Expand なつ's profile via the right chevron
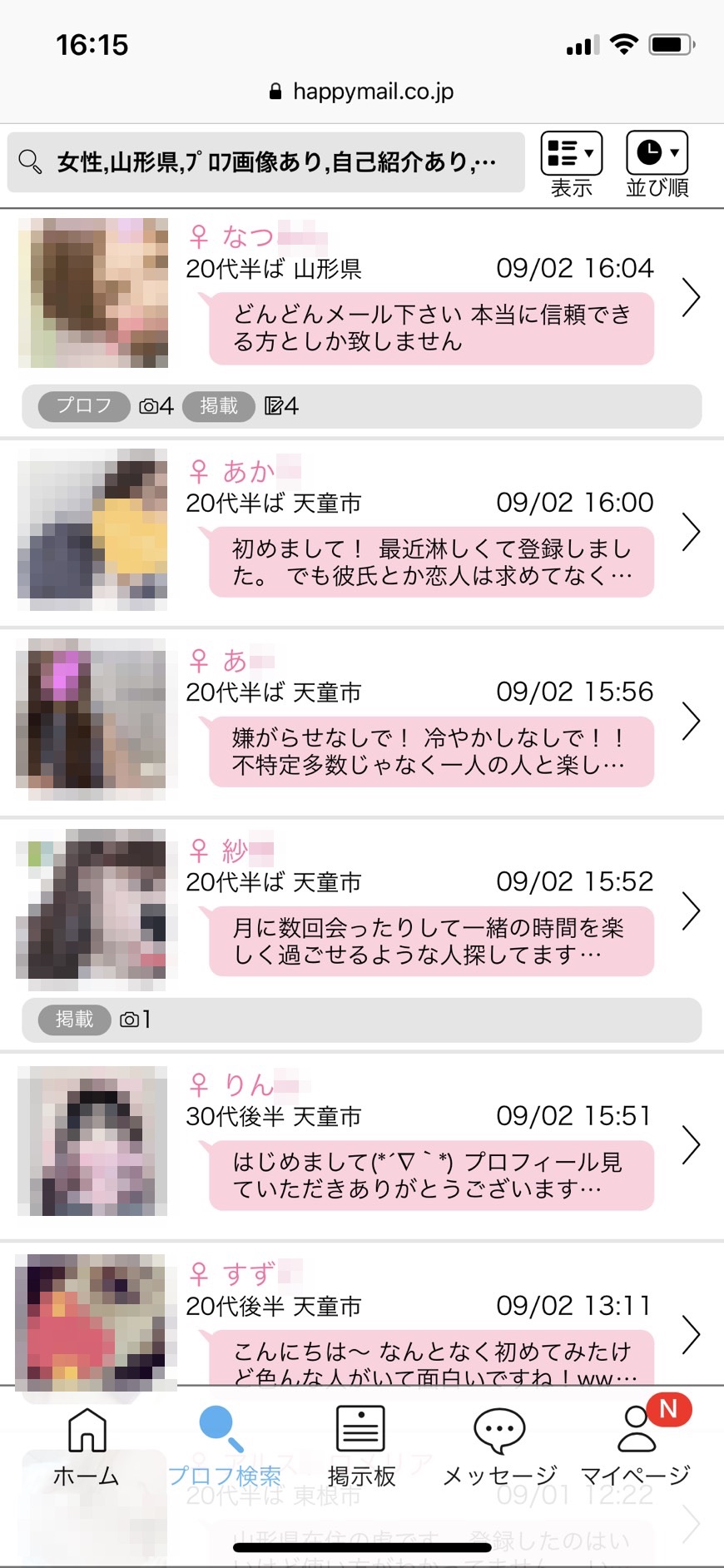The image size is (724, 1568). (x=692, y=298)
